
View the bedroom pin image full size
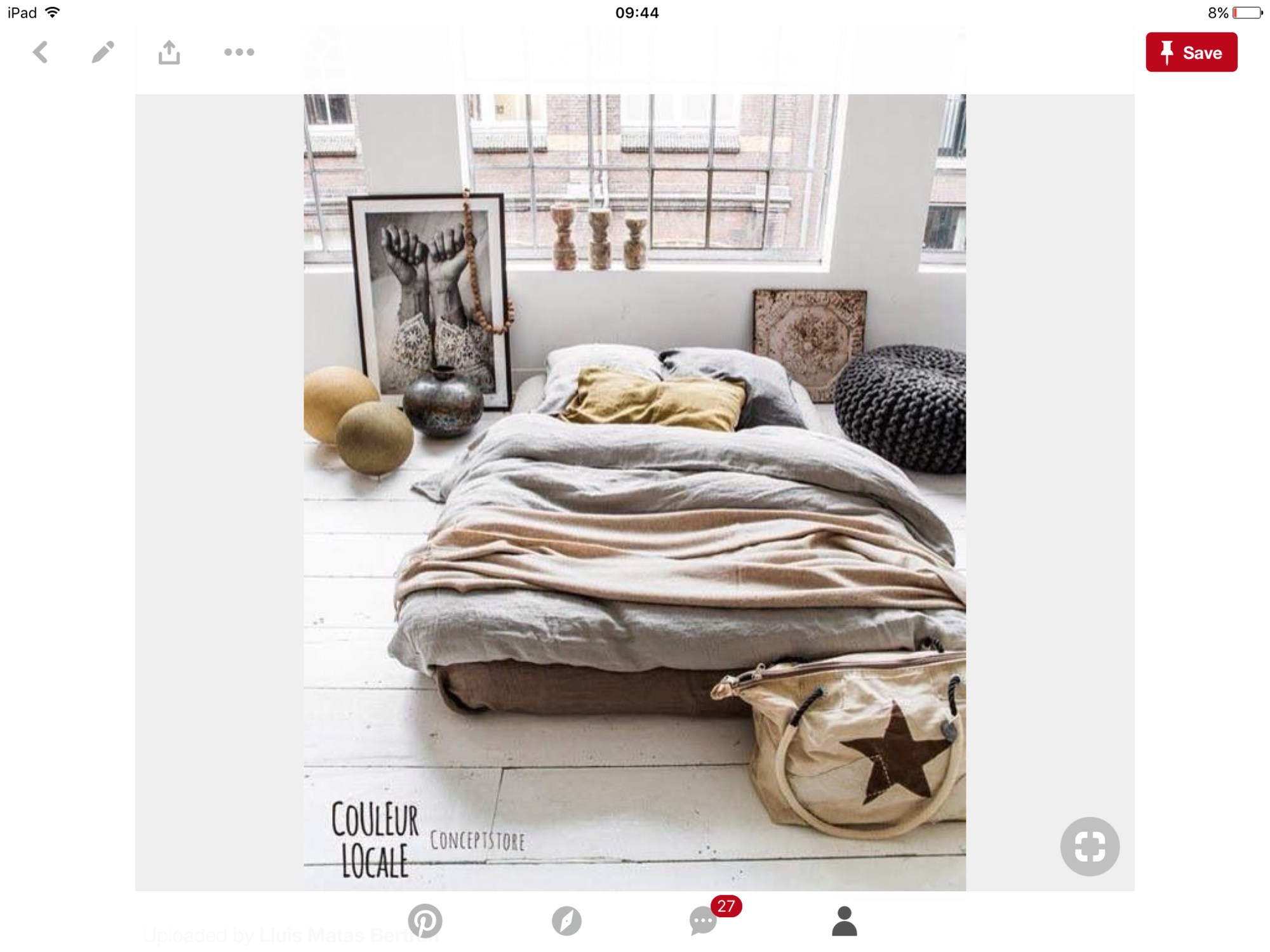(x=635, y=492)
